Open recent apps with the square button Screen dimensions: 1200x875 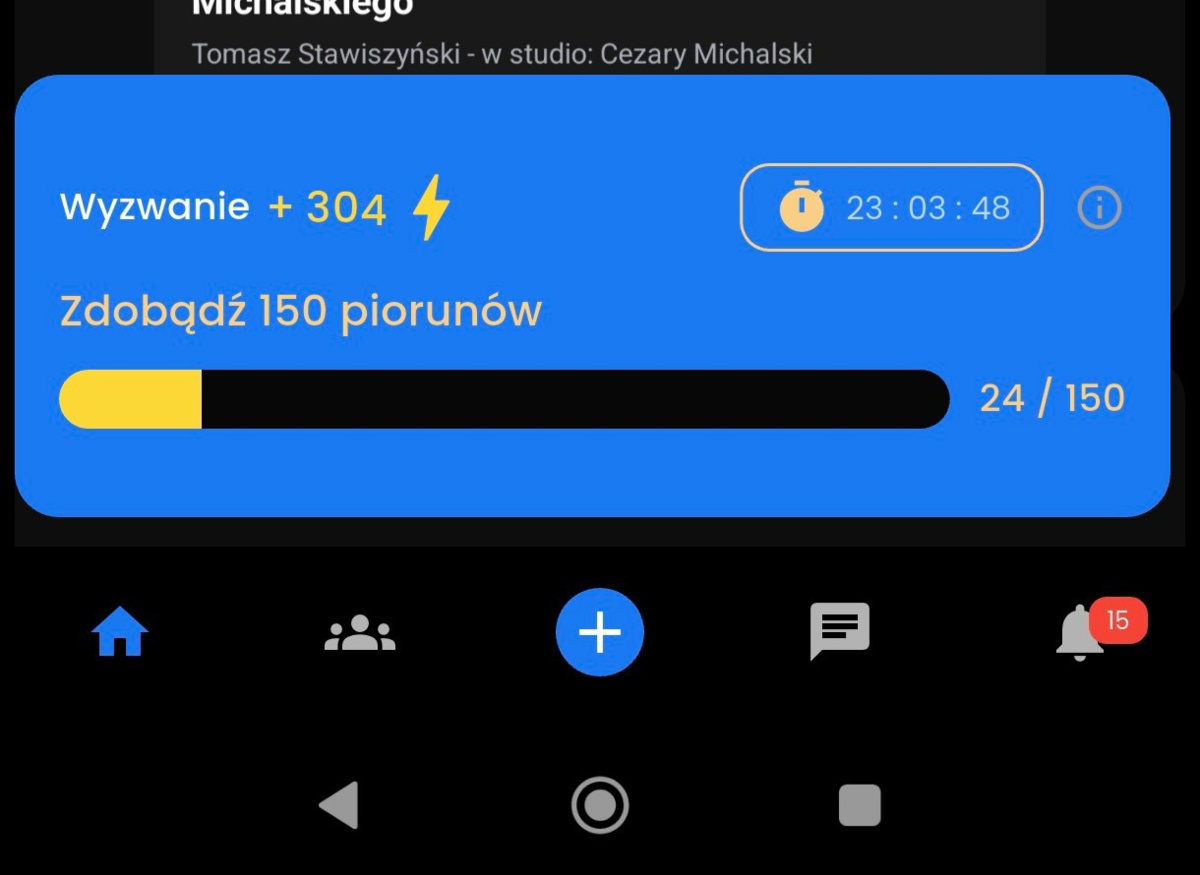(x=859, y=805)
